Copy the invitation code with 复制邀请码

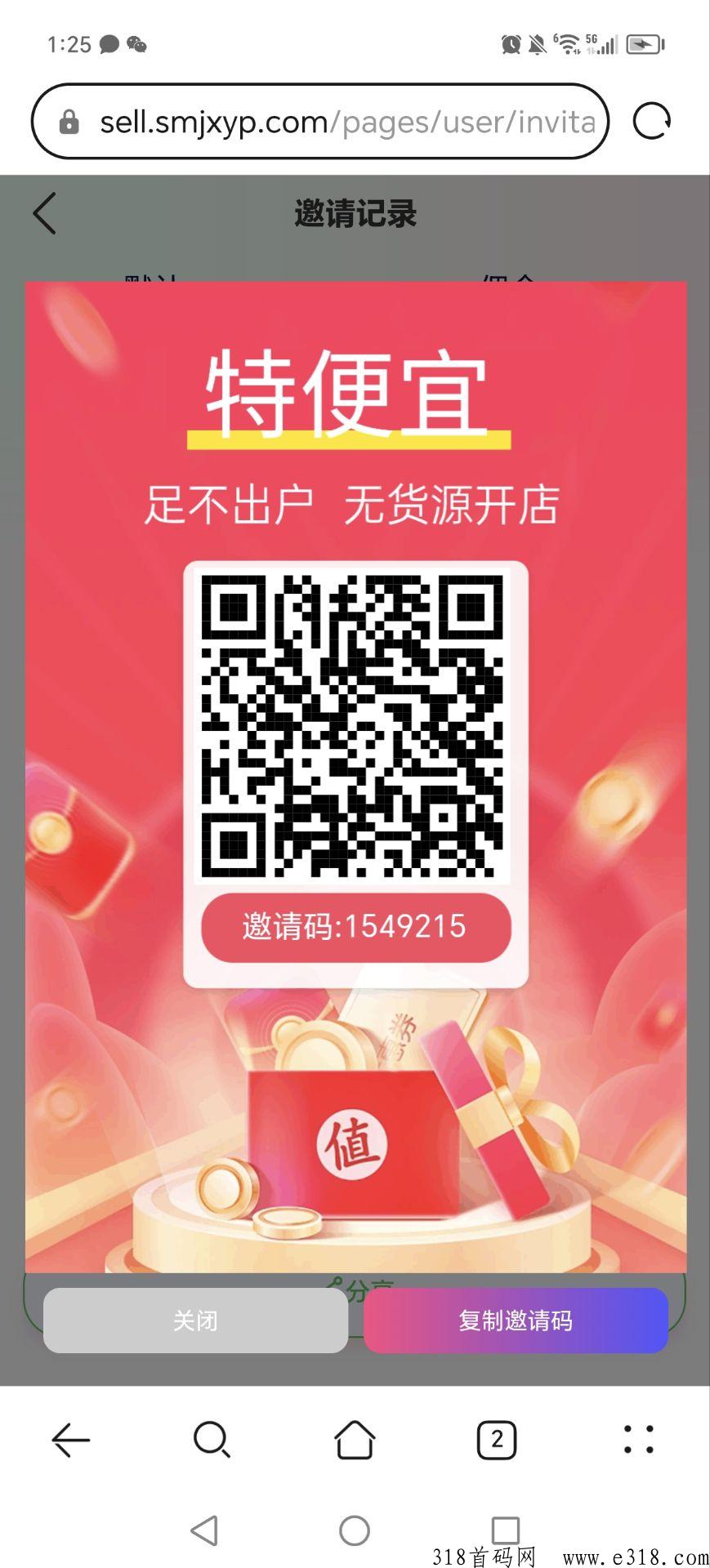(516, 1321)
